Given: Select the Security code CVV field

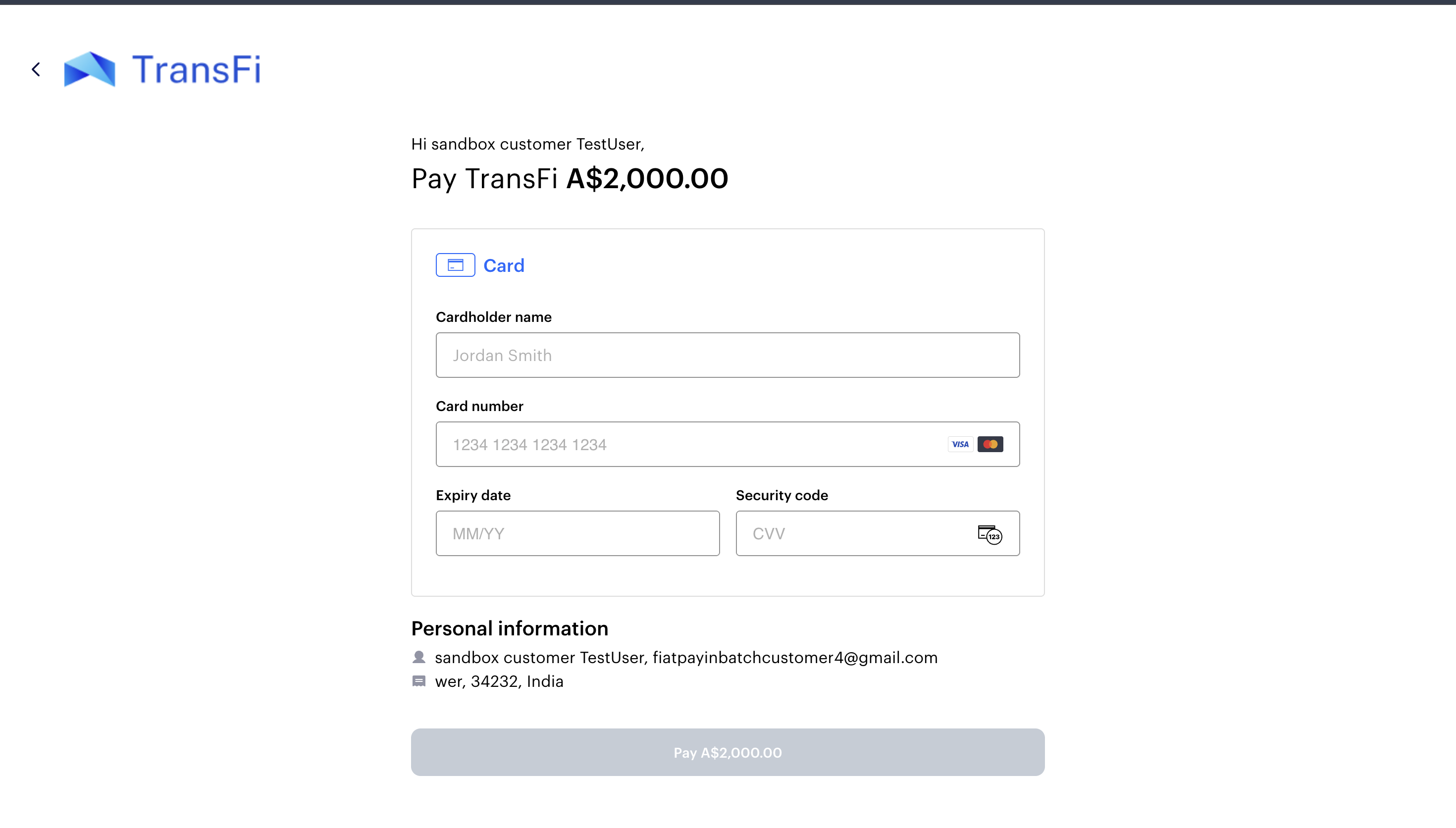Looking at the screenshot, I should [x=853, y=533].
